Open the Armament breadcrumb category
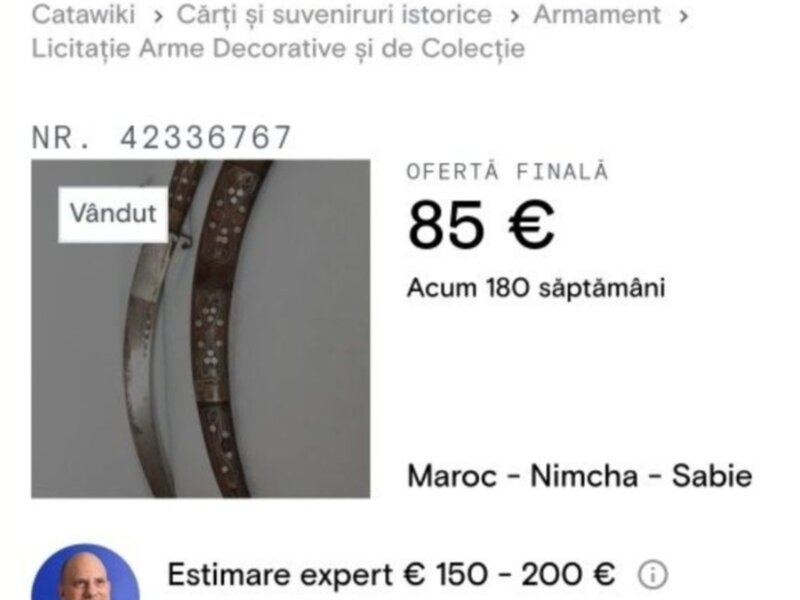The height and width of the screenshot is (600, 800). (596, 15)
